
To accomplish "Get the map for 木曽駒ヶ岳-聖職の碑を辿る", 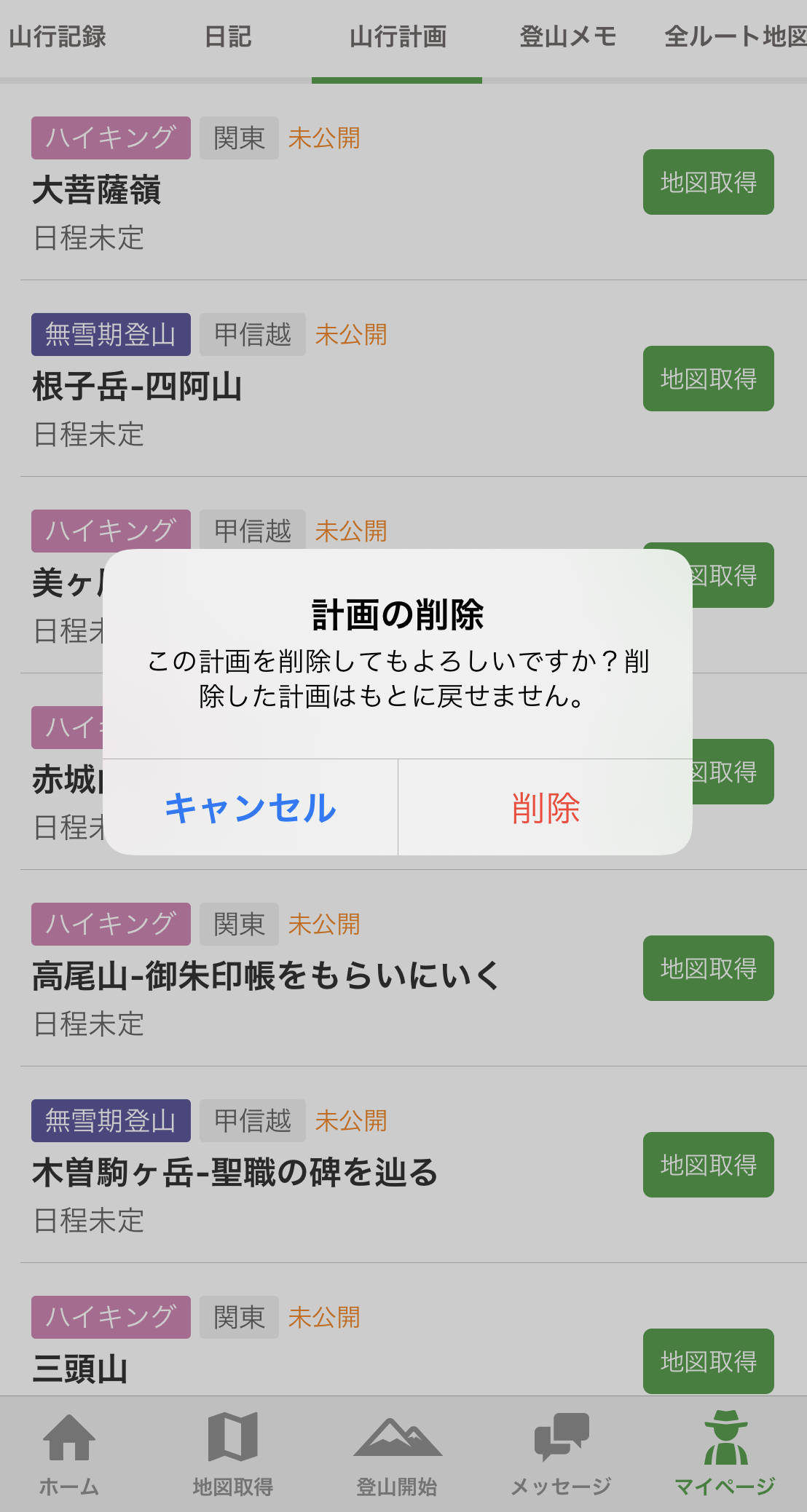I will [x=709, y=1165].
